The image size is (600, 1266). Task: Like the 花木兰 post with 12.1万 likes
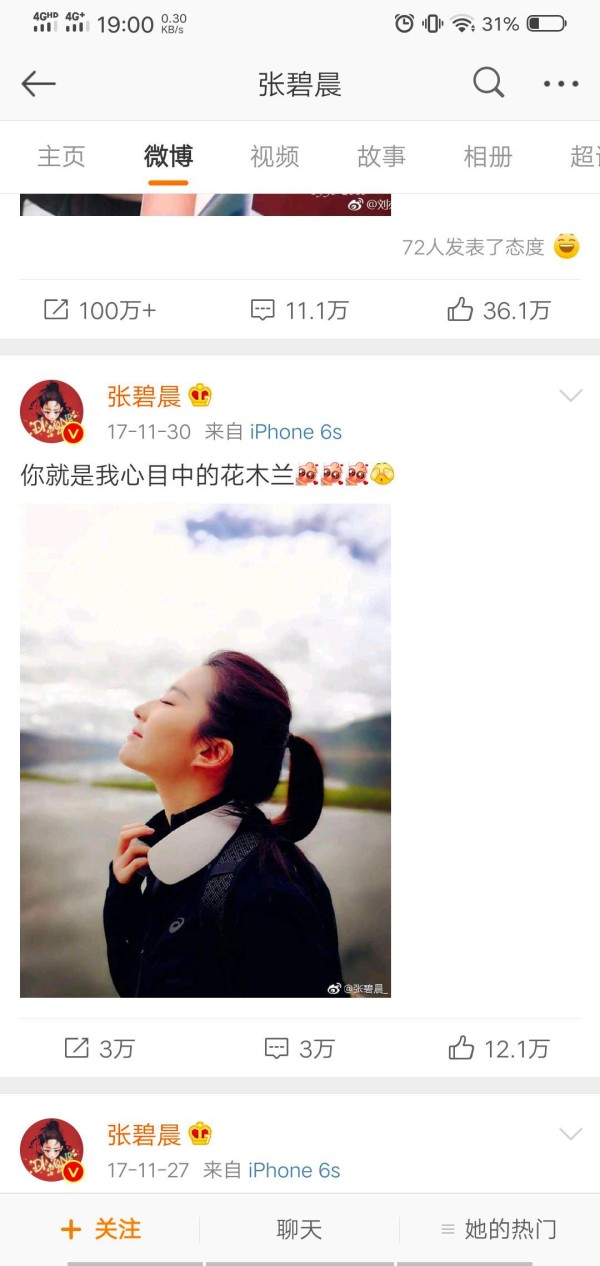pos(499,1048)
